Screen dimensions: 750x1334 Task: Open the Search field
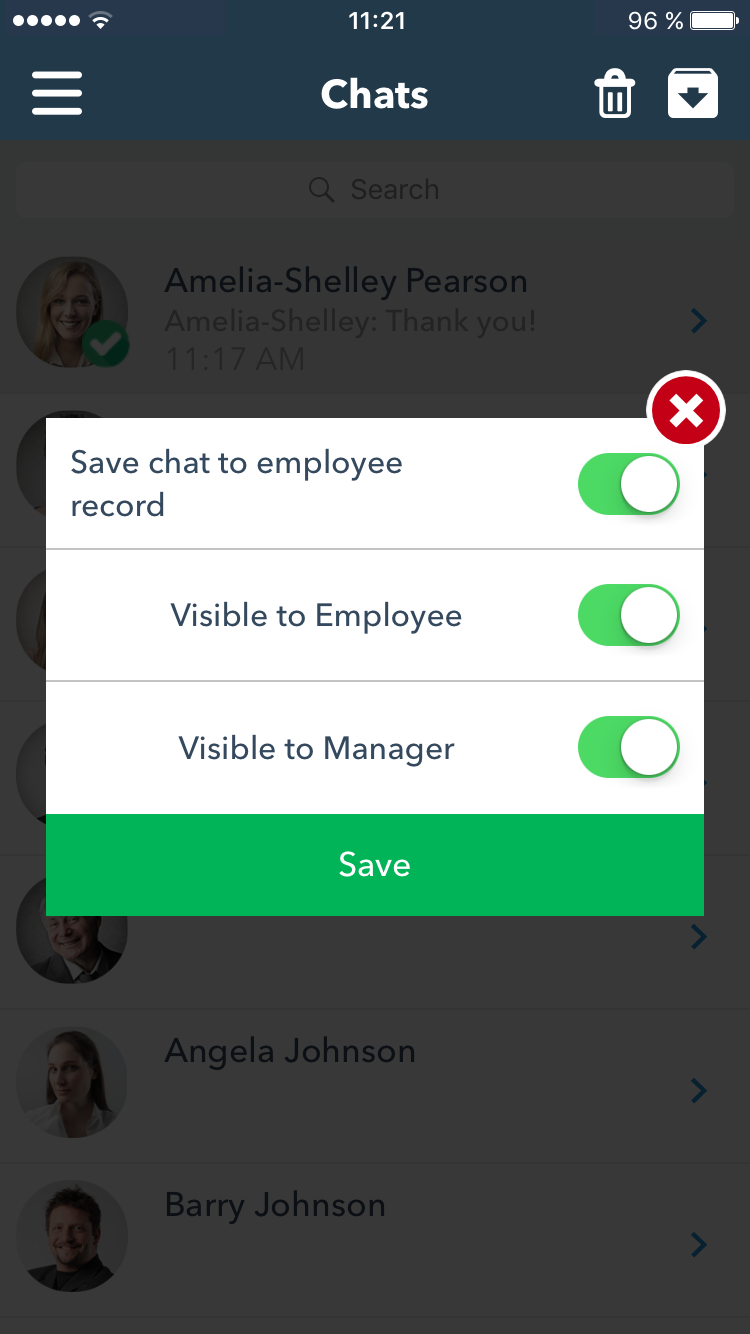tap(375, 189)
